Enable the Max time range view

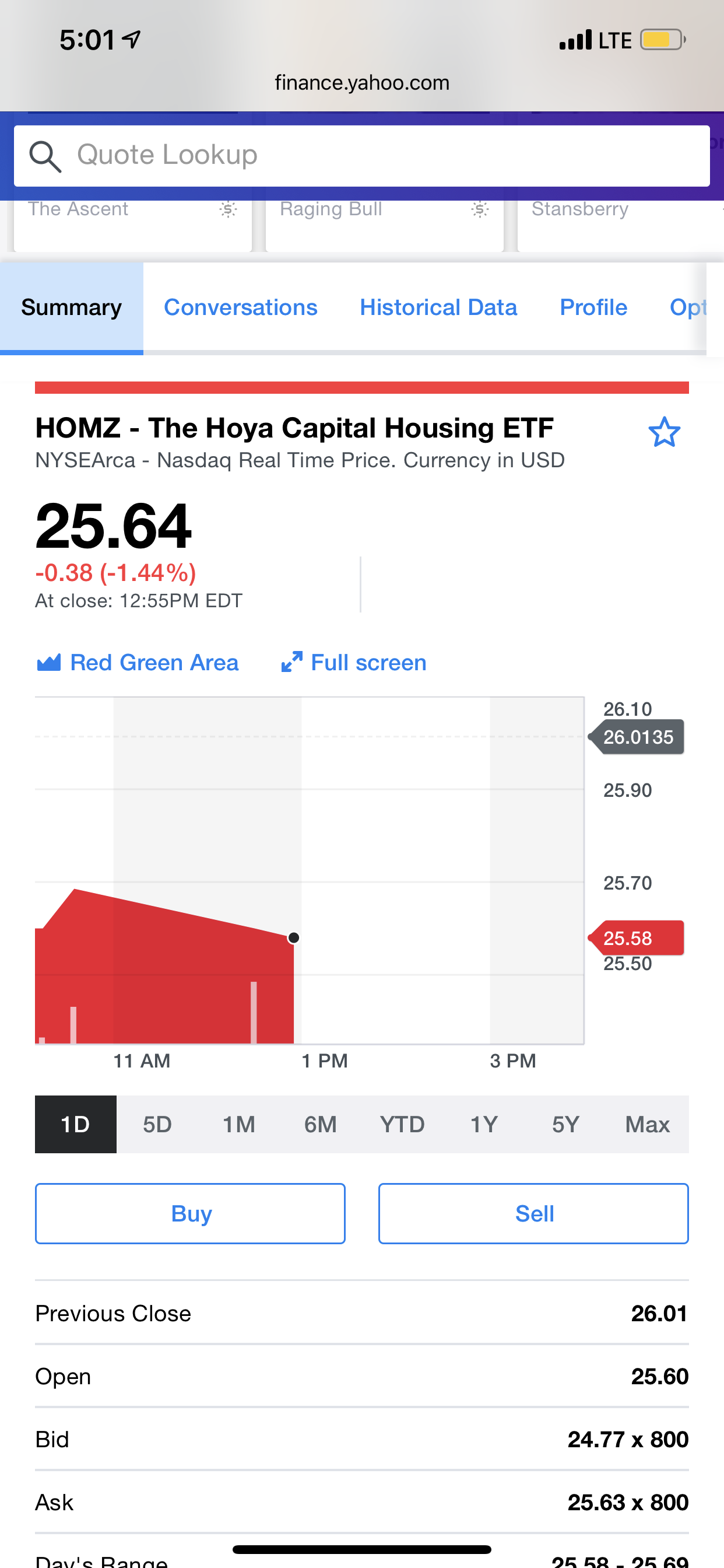pyautogui.click(x=646, y=1124)
